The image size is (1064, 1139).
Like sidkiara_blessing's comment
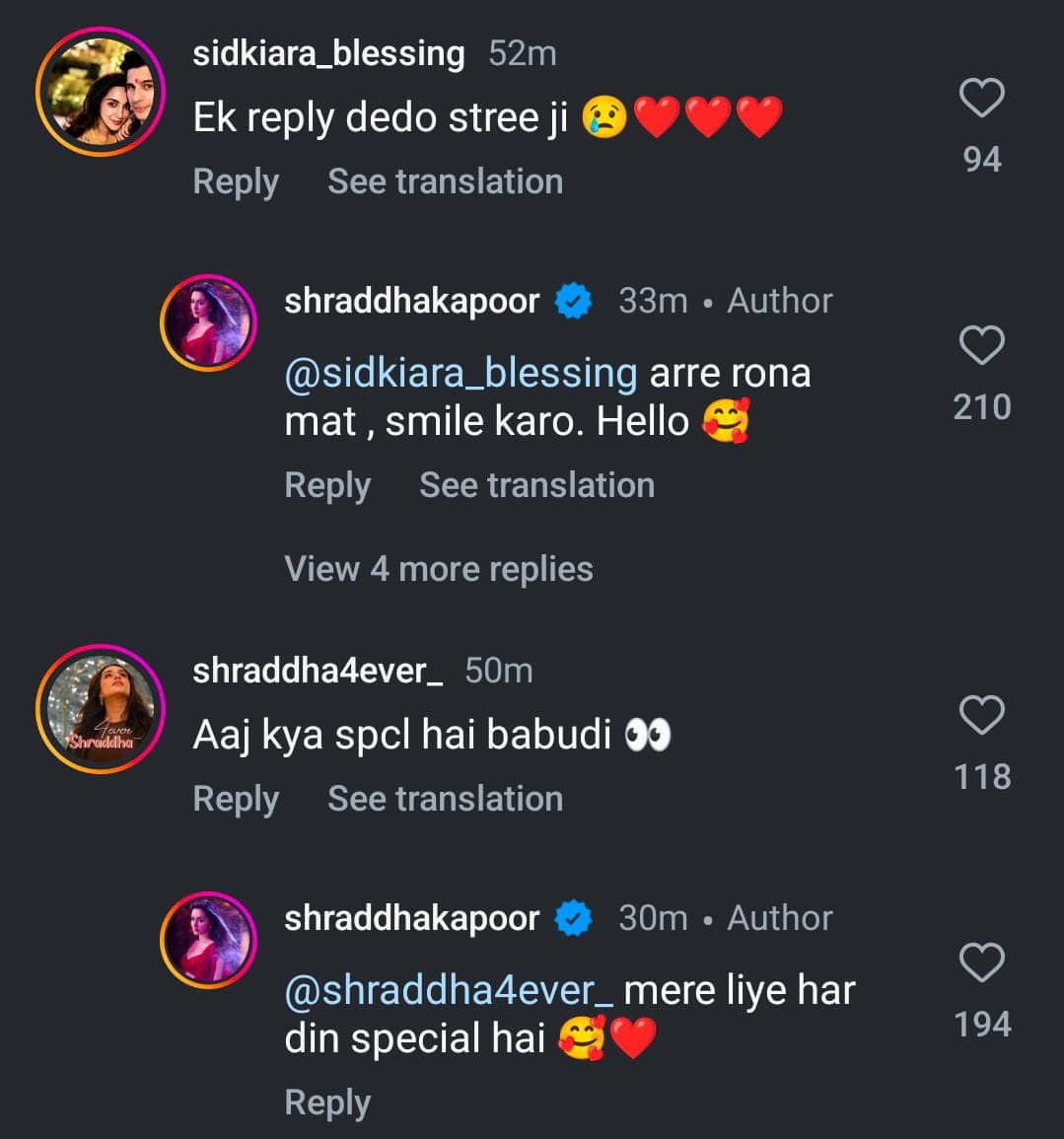pyautogui.click(x=981, y=99)
